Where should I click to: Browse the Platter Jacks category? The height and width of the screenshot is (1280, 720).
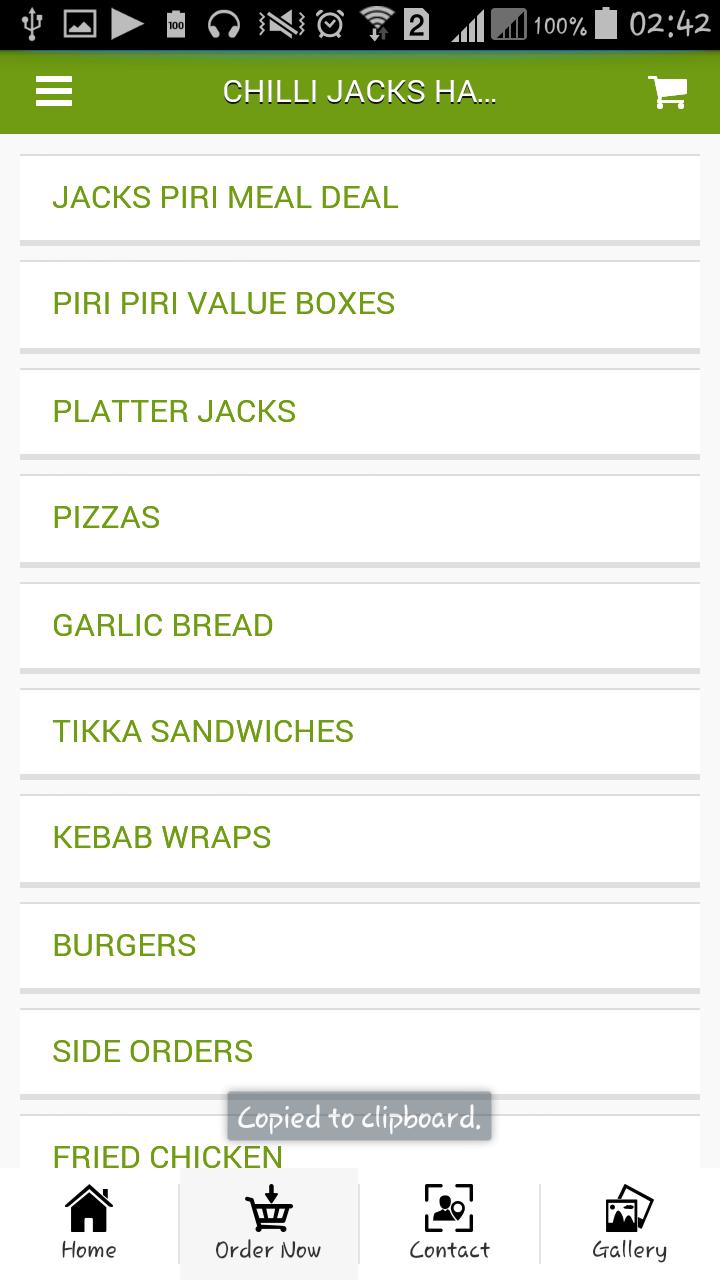(x=360, y=412)
